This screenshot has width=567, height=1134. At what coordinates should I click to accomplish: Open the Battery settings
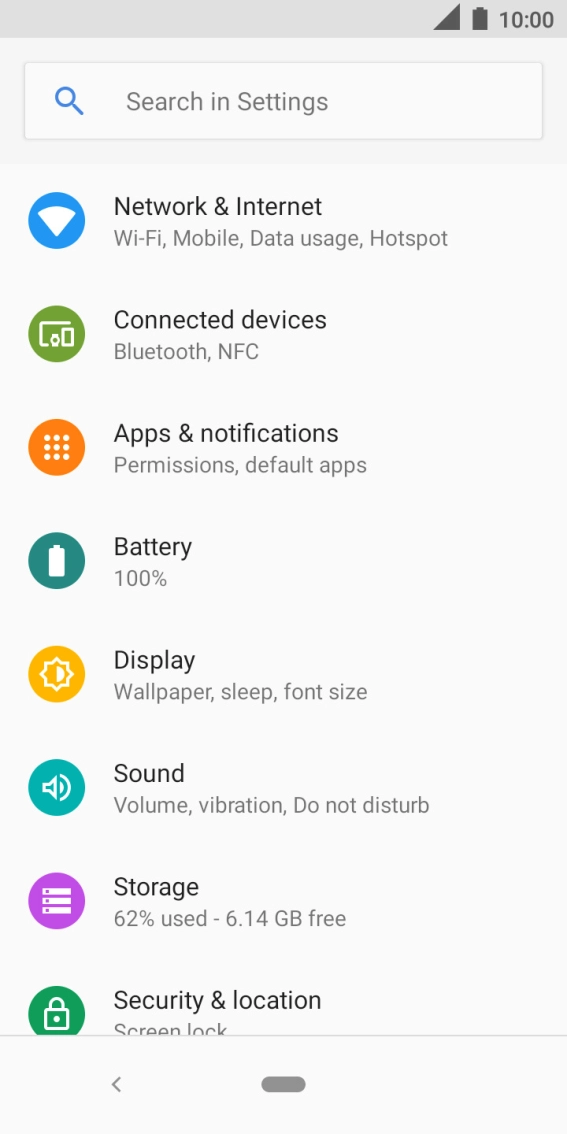pyautogui.click(x=284, y=561)
